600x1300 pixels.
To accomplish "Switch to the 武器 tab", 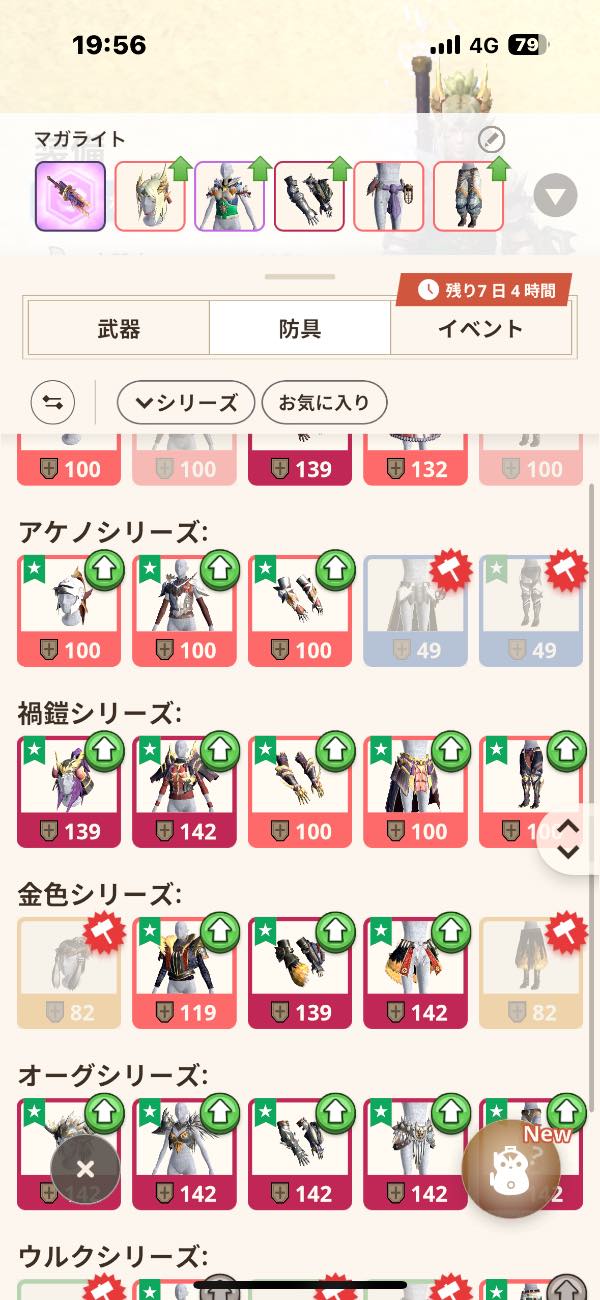I will (118, 328).
